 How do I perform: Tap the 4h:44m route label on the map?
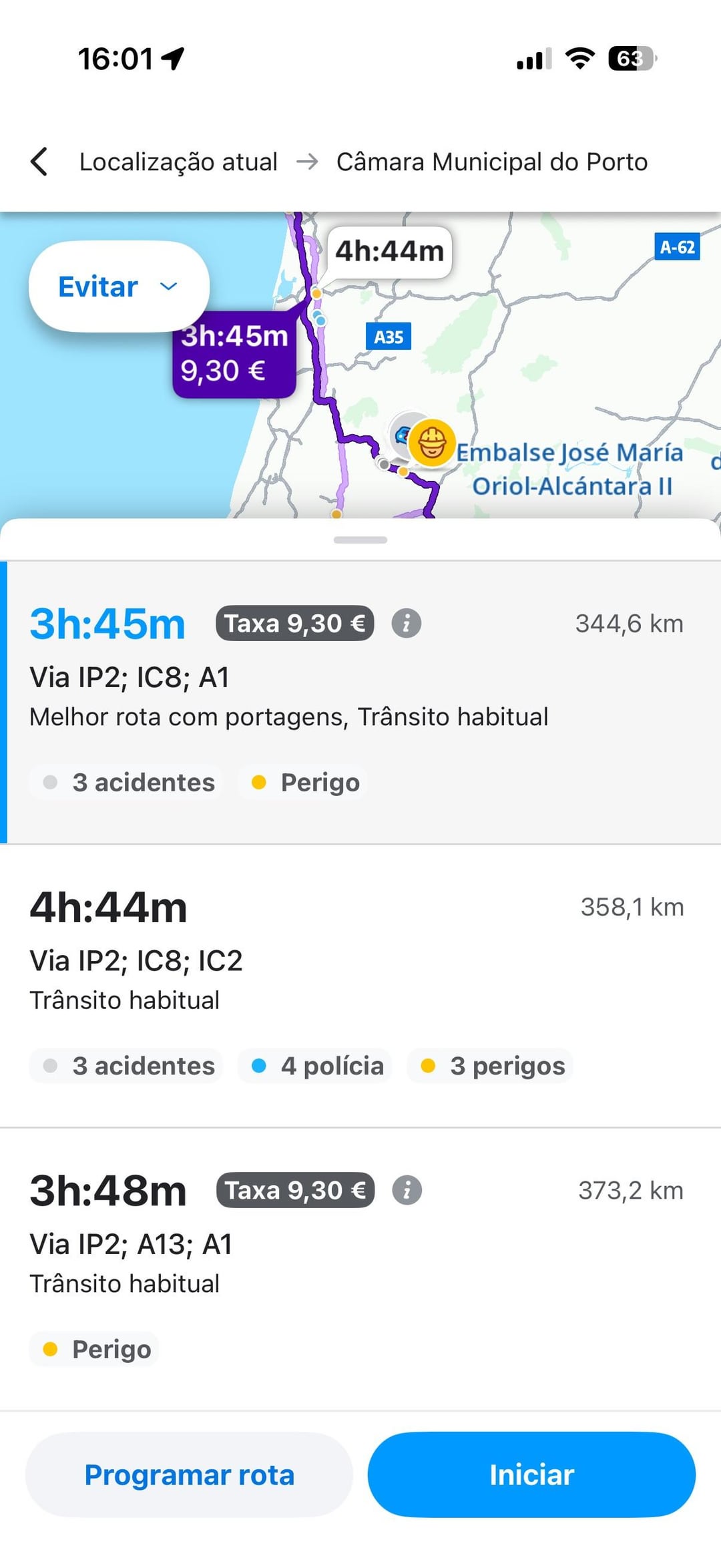(x=389, y=252)
